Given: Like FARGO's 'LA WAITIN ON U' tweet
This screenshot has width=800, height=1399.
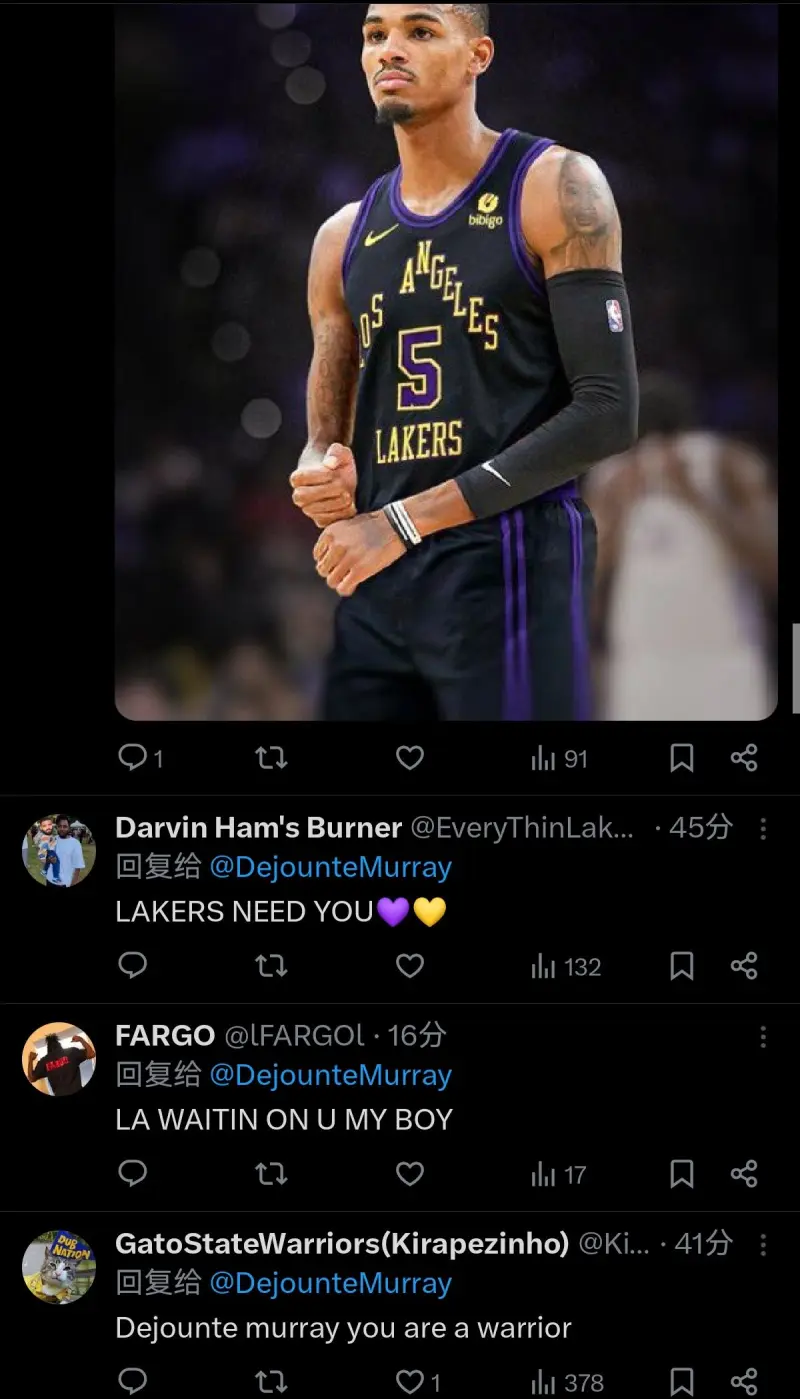Looking at the screenshot, I should coord(410,1173).
